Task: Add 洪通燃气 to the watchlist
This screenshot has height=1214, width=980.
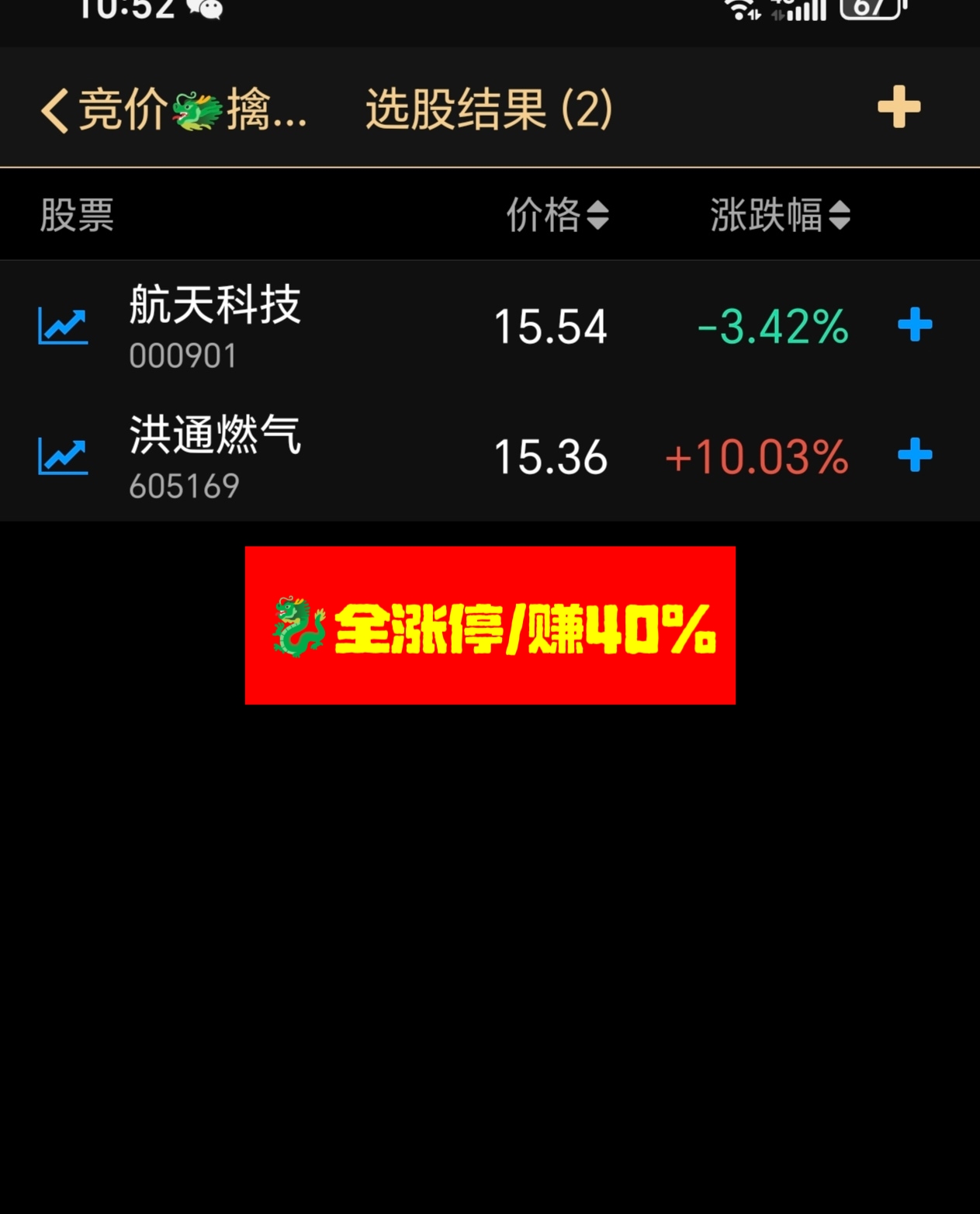Action: pyautogui.click(x=915, y=456)
